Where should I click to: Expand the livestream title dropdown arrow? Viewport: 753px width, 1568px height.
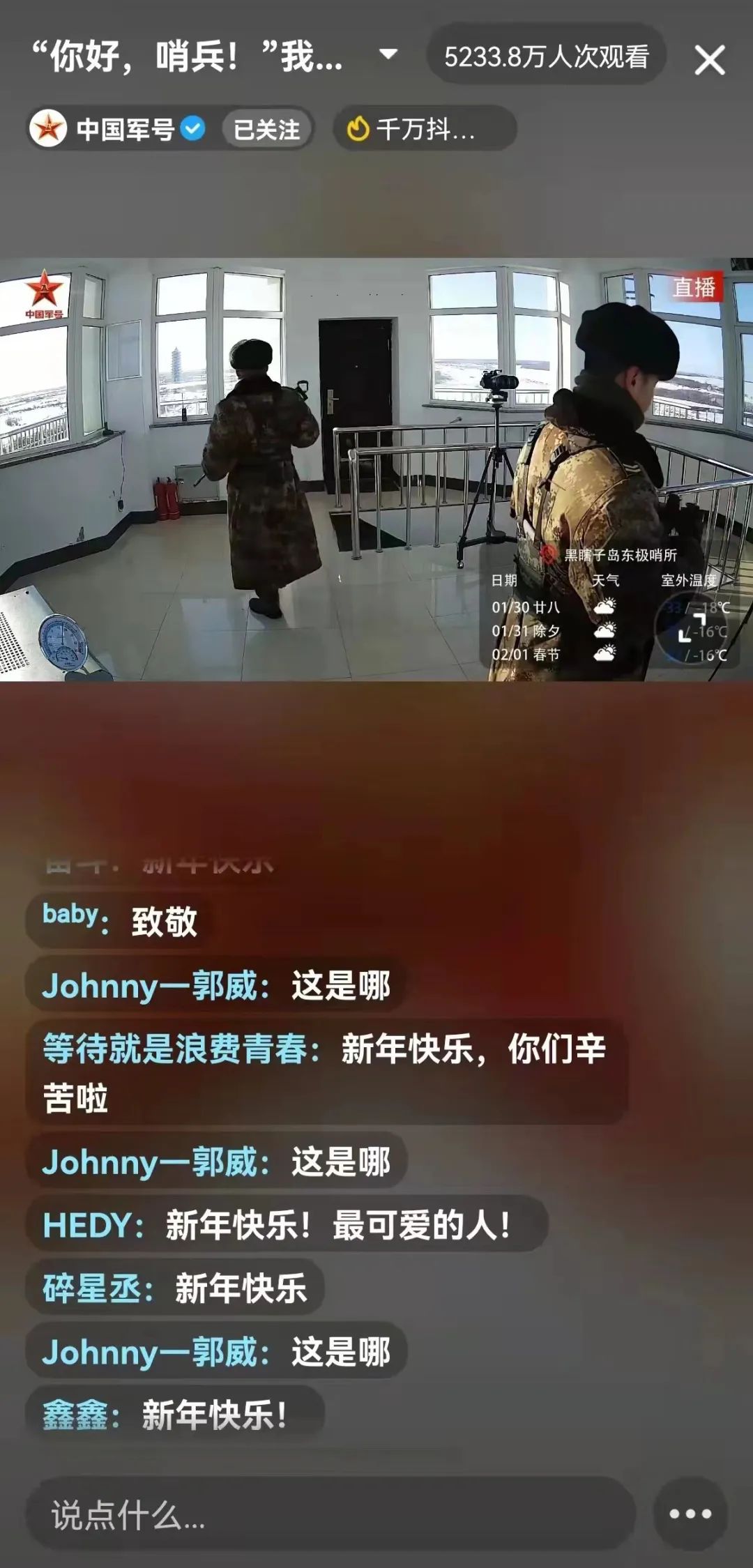pos(388,54)
